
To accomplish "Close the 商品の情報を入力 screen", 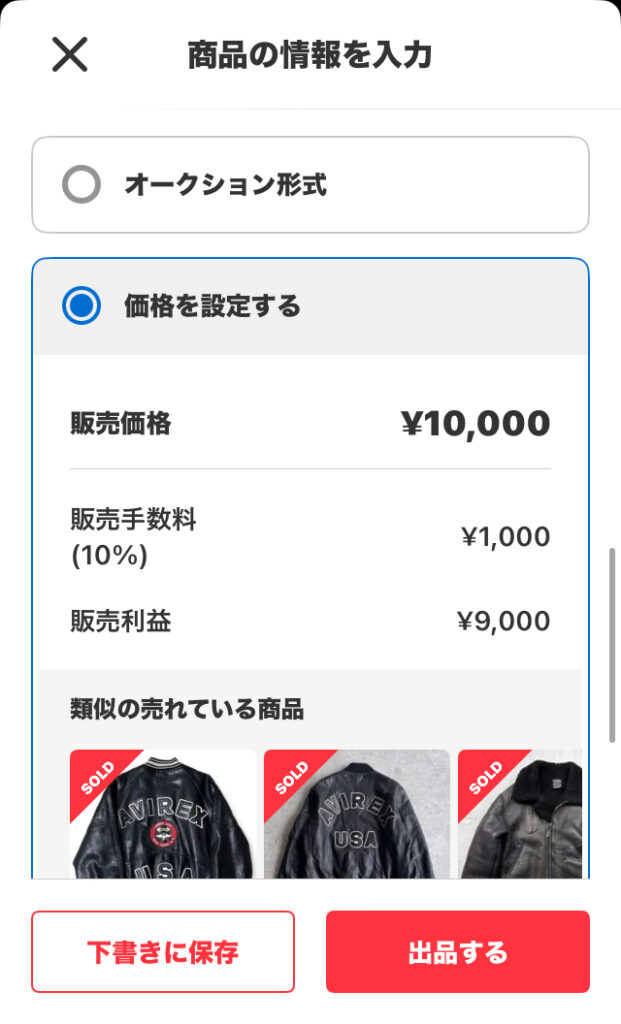I will click(x=70, y=54).
